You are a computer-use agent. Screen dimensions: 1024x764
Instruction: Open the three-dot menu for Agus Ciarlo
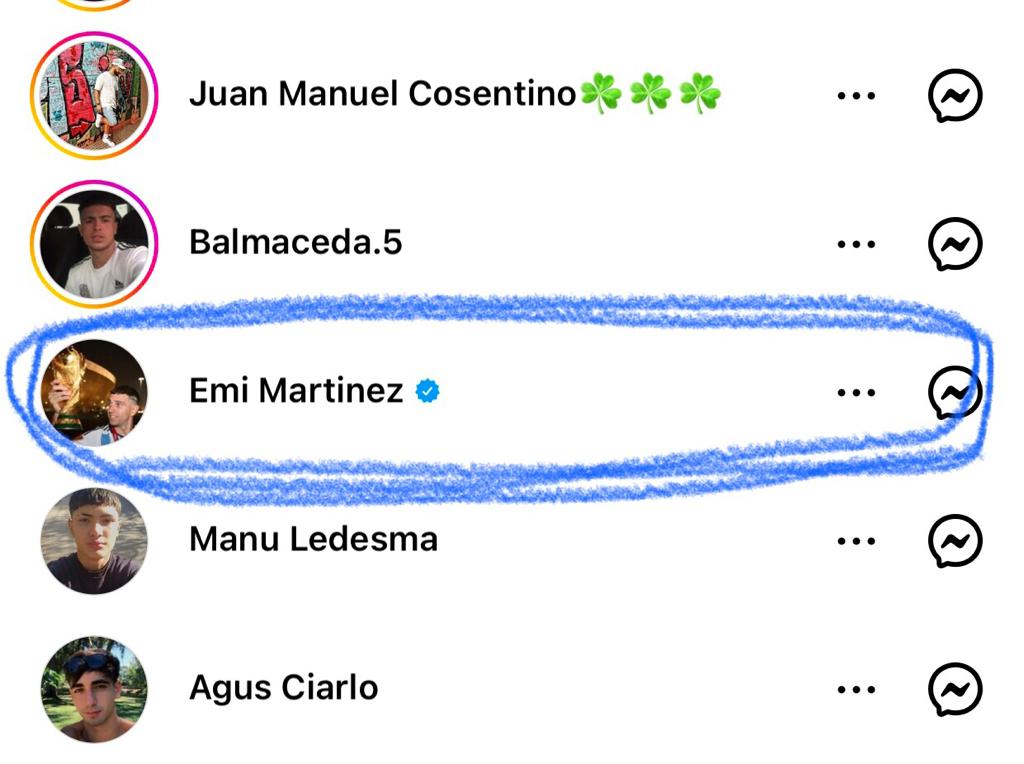tap(855, 689)
